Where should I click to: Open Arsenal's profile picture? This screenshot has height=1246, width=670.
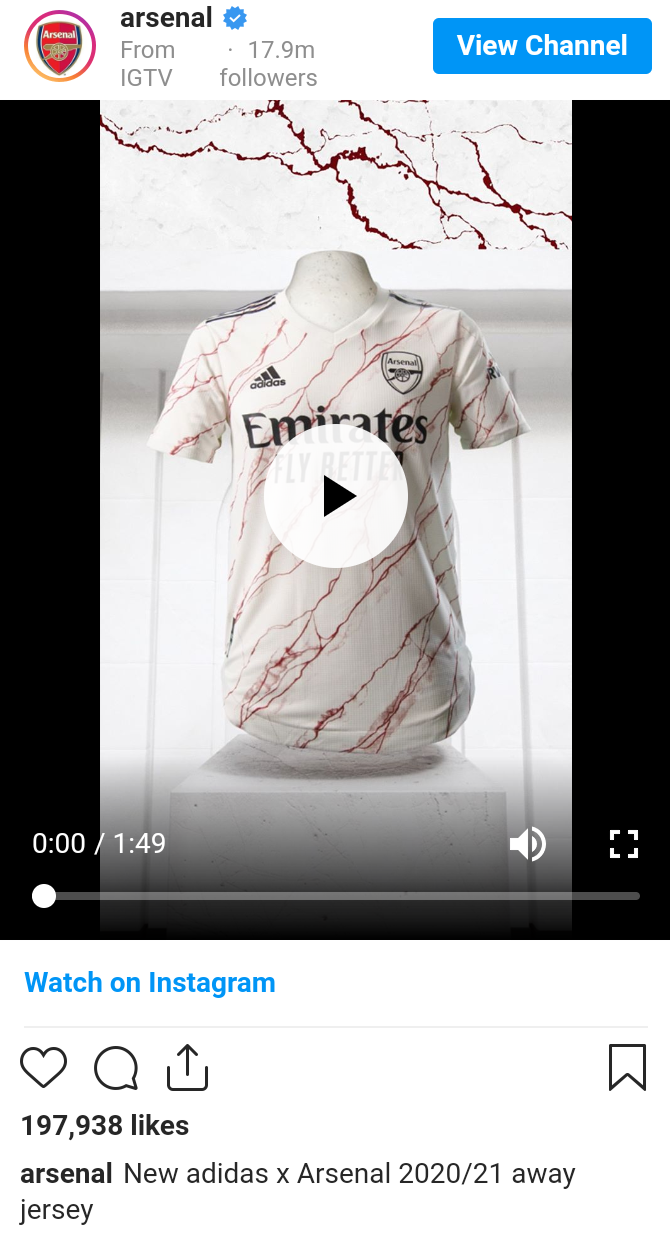60,46
